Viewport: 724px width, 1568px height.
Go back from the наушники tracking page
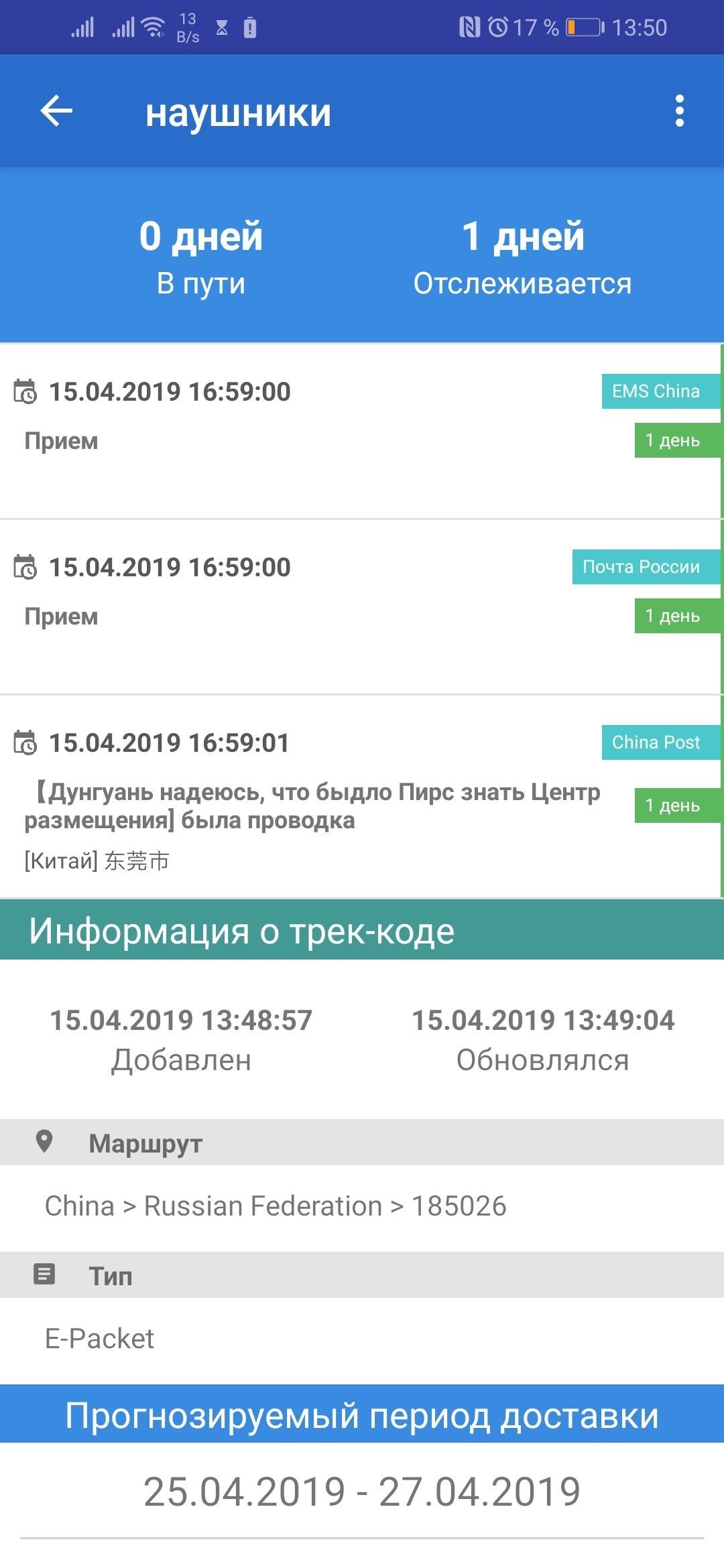click(x=56, y=111)
